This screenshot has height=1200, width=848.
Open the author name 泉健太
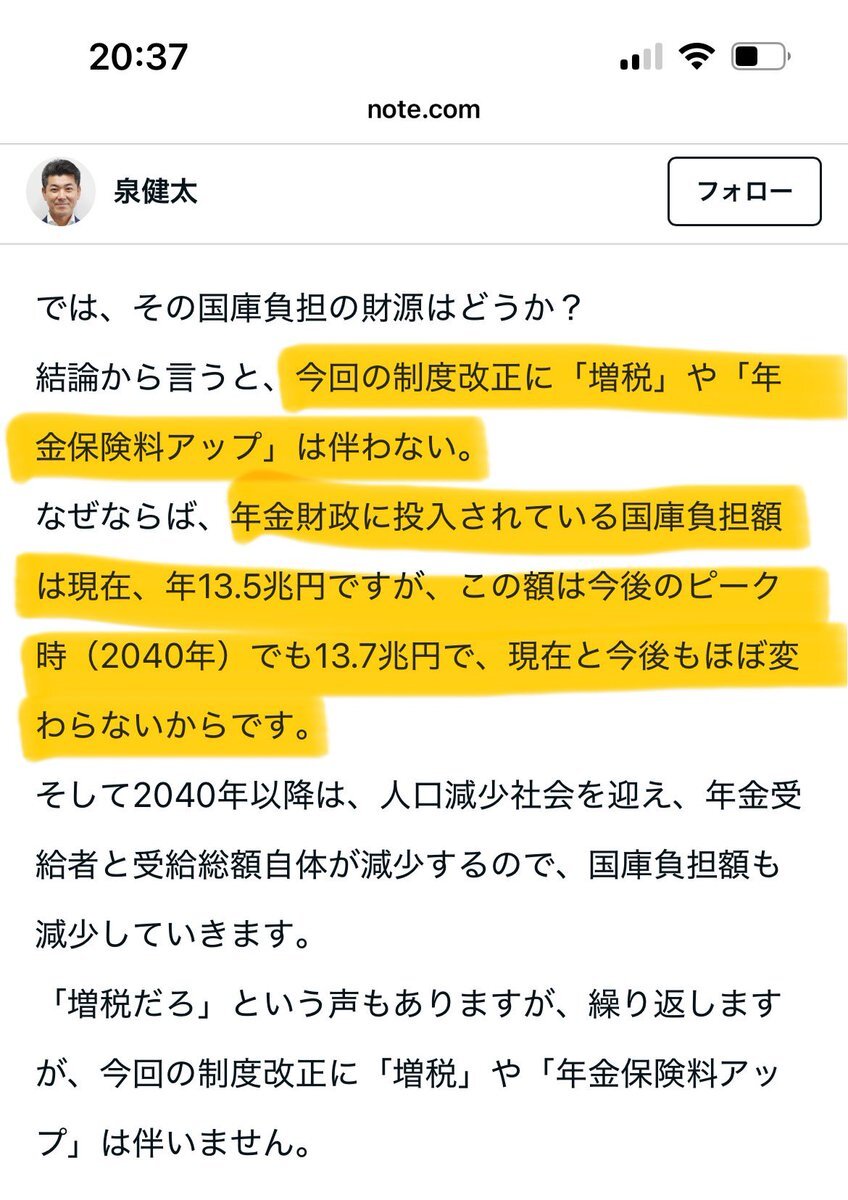coord(155,191)
